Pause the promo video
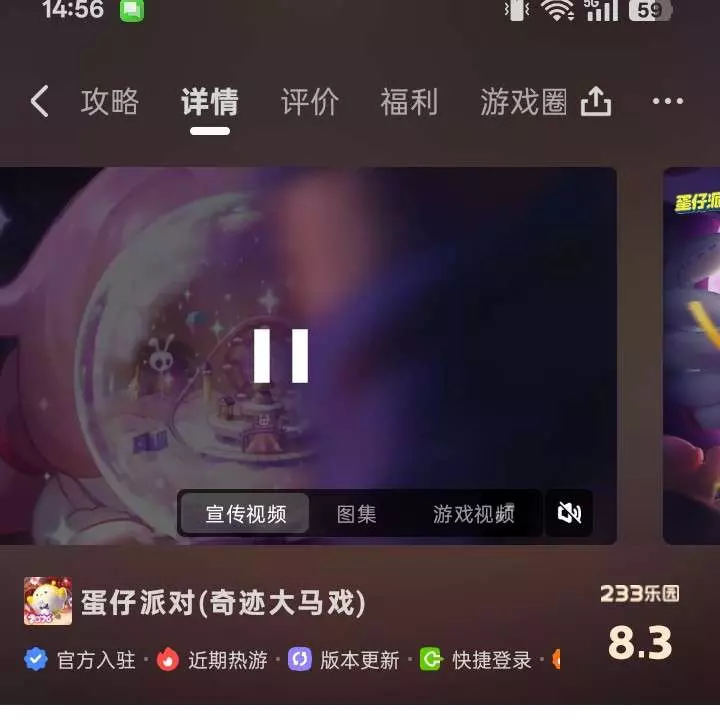This screenshot has height=720, width=720. point(281,356)
